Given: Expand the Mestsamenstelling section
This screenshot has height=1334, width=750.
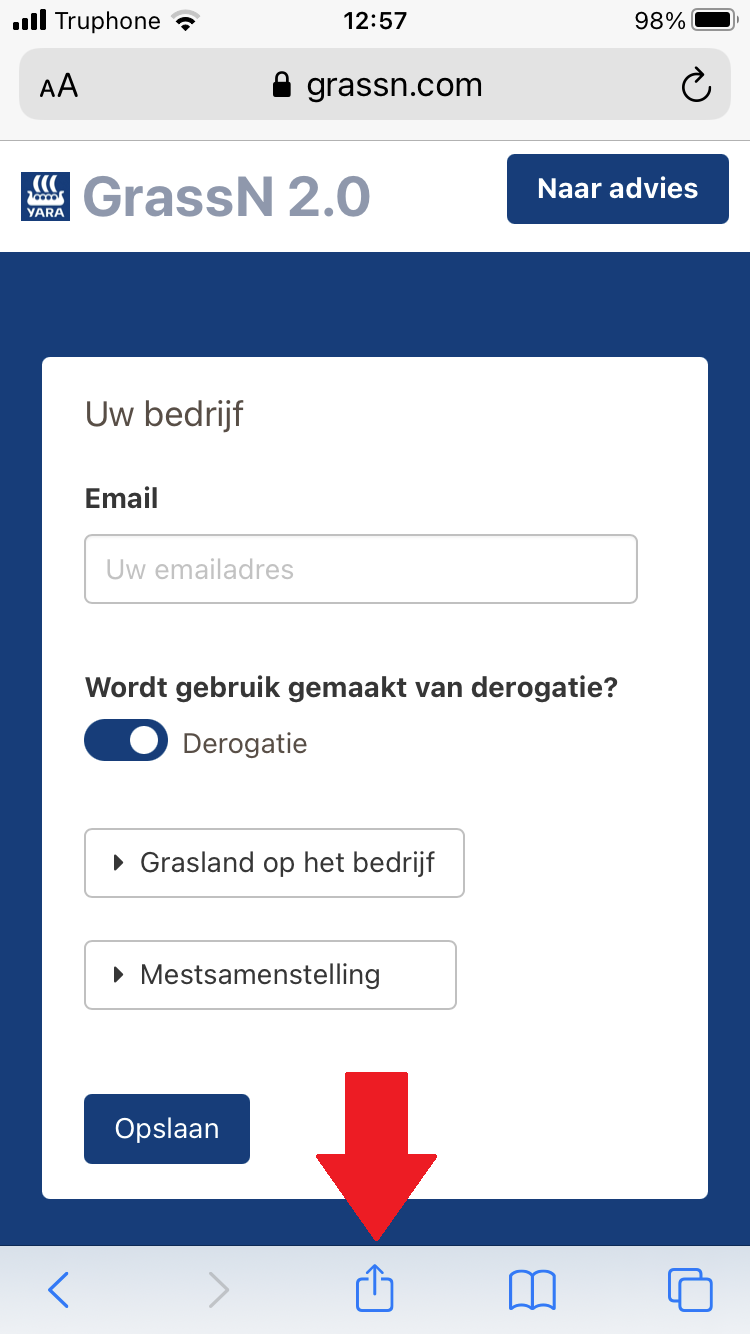Looking at the screenshot, I should pos(270,974).
